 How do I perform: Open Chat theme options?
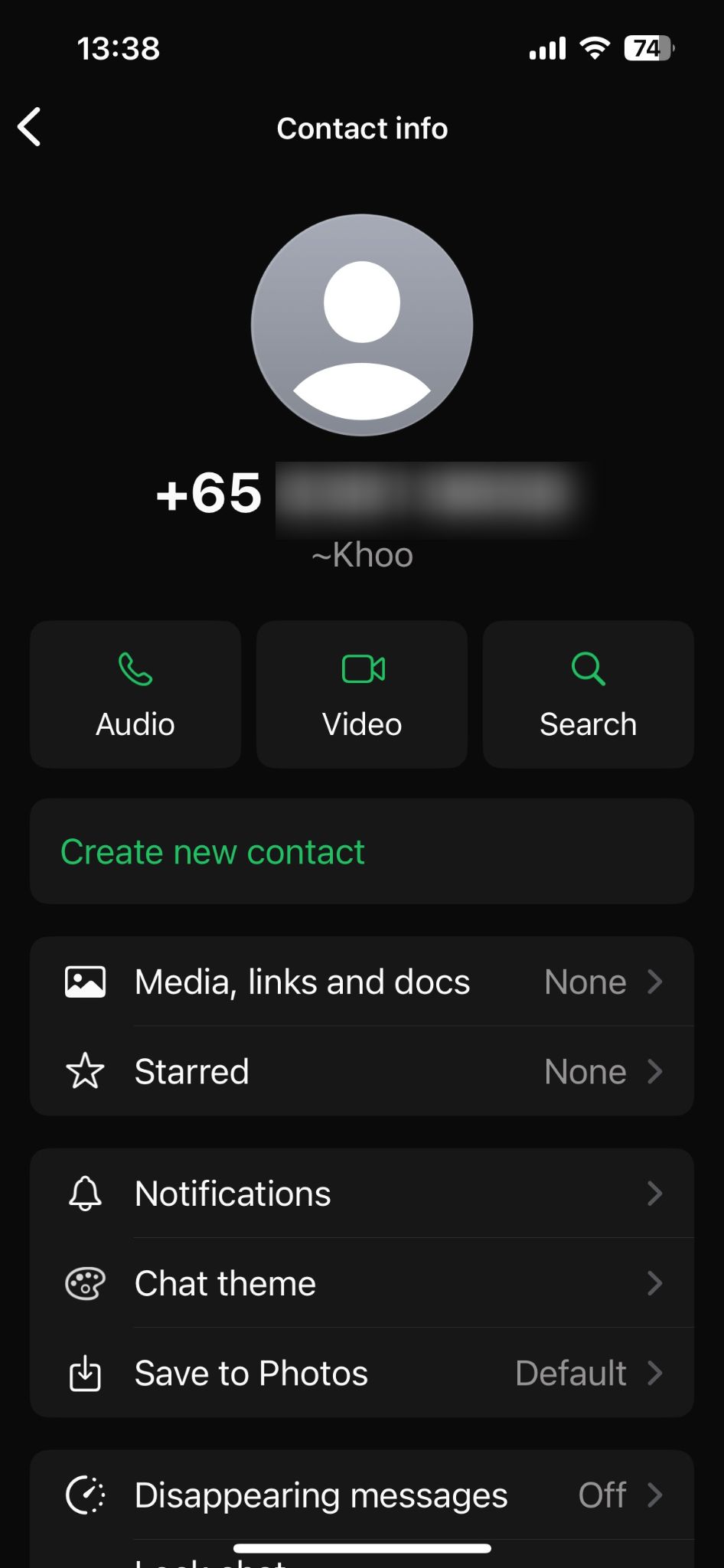tap(362, 1283)
